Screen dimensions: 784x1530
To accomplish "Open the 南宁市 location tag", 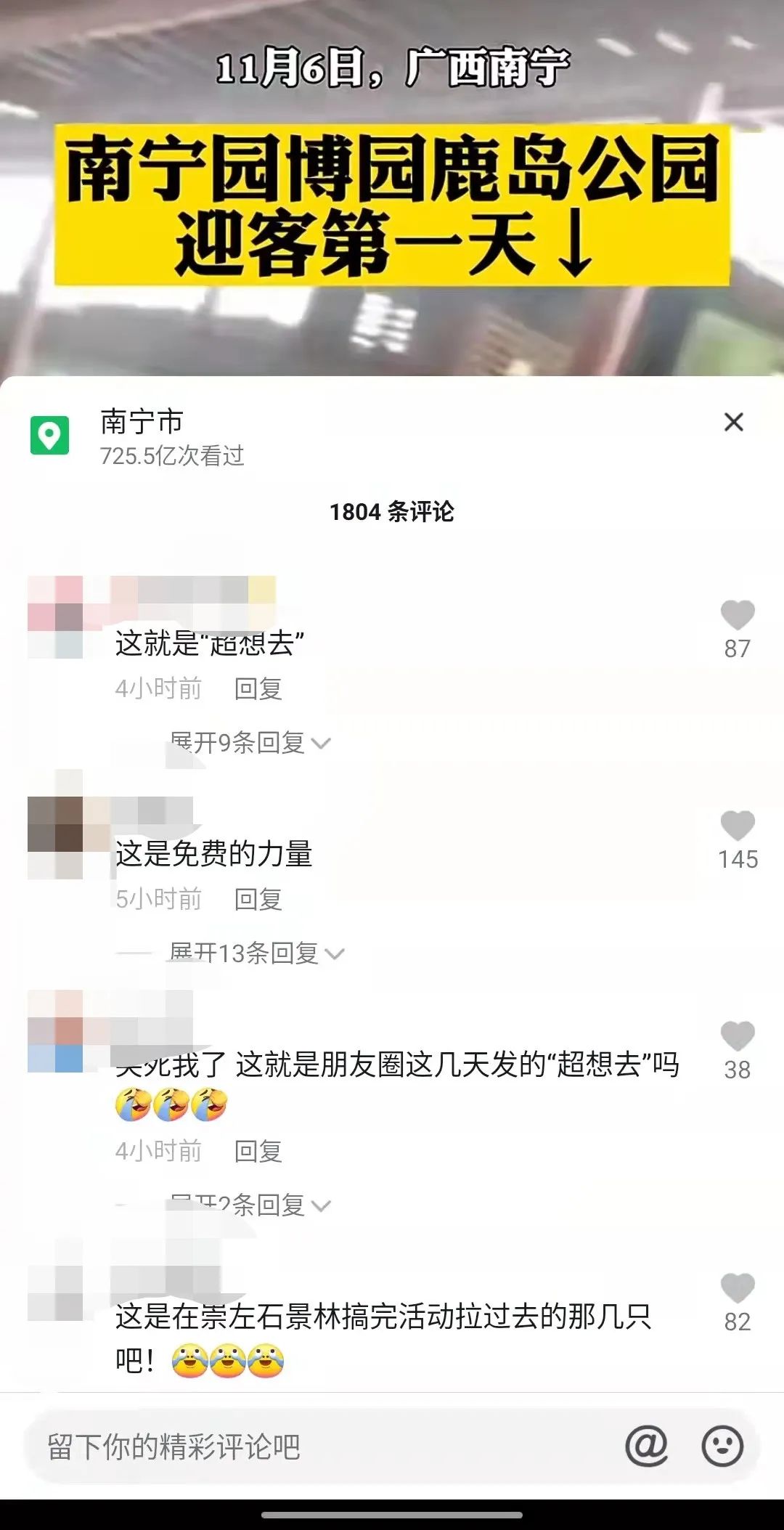I will 141,422.
